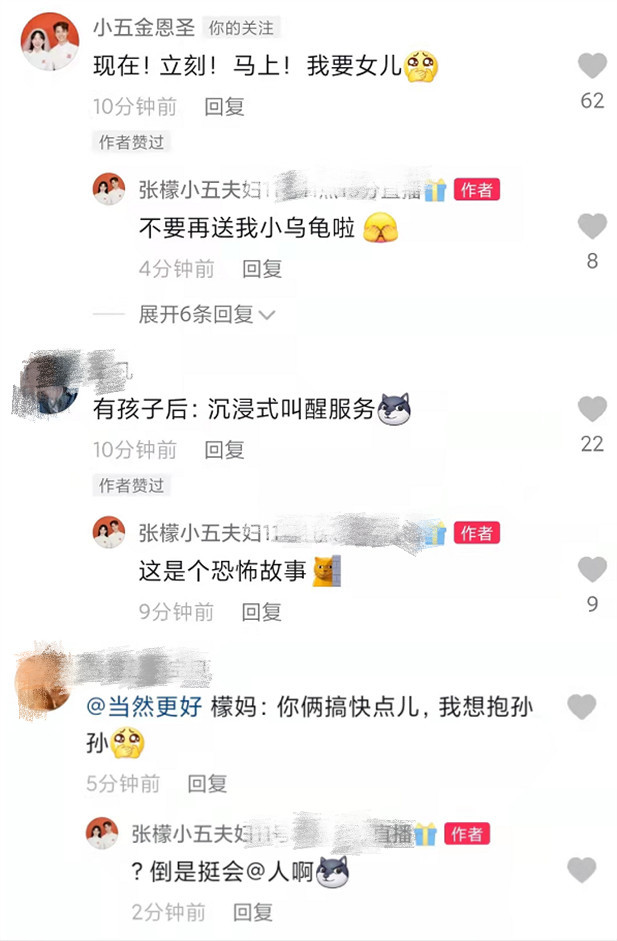Open the @当然更好 mention link
This screenshot has height=941, width=617.
145,707
